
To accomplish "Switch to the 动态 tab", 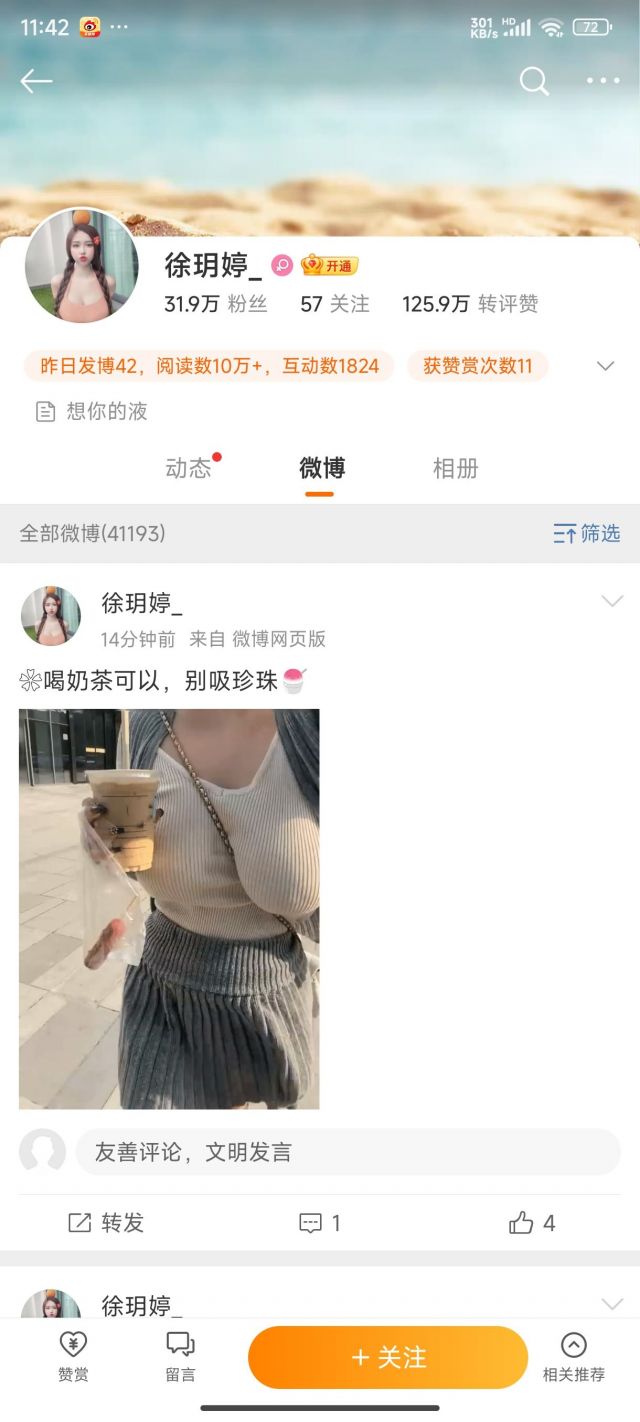I will tap(188, 468).
